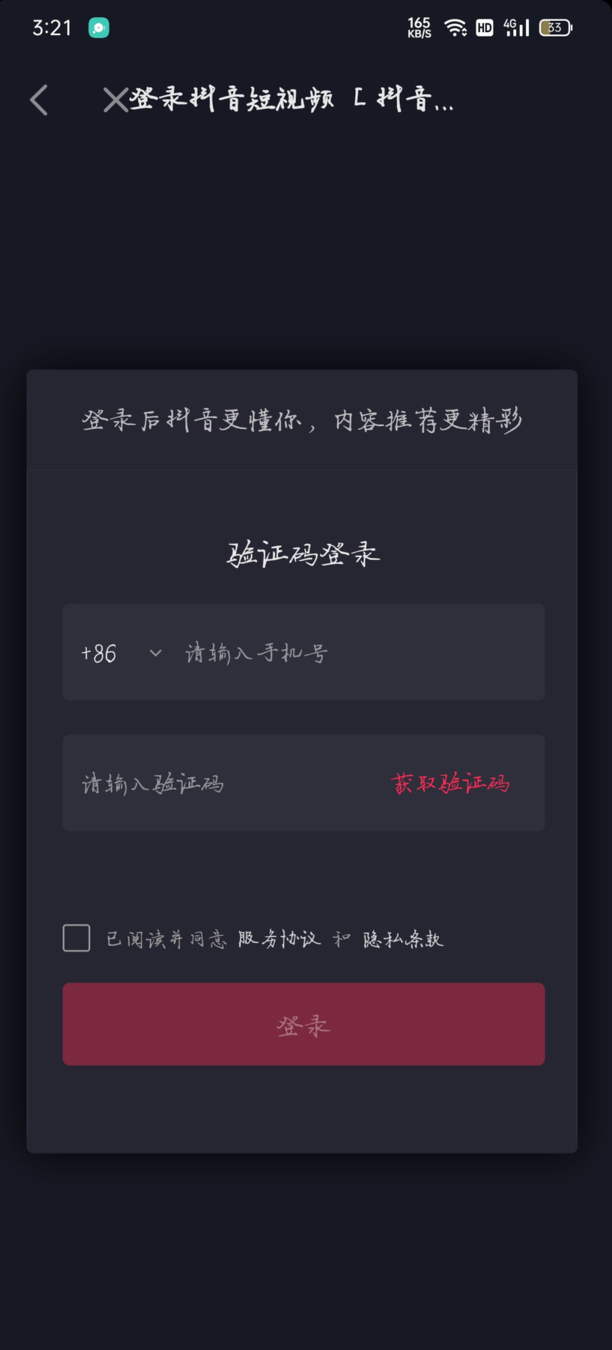Open the 服务协议 link
Screen dimensions: 612x1350
[279, 939]
